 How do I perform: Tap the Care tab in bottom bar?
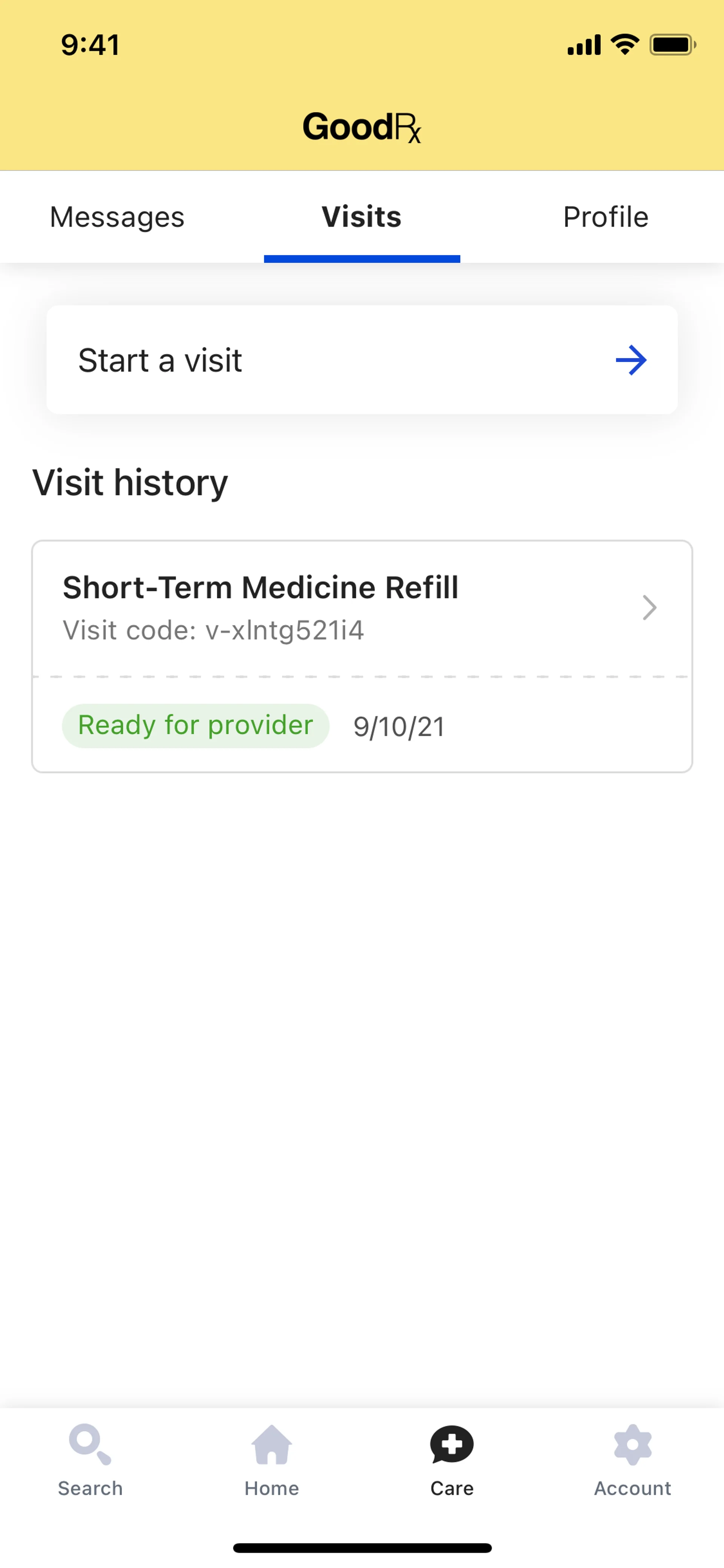(x=451, y=1461)
